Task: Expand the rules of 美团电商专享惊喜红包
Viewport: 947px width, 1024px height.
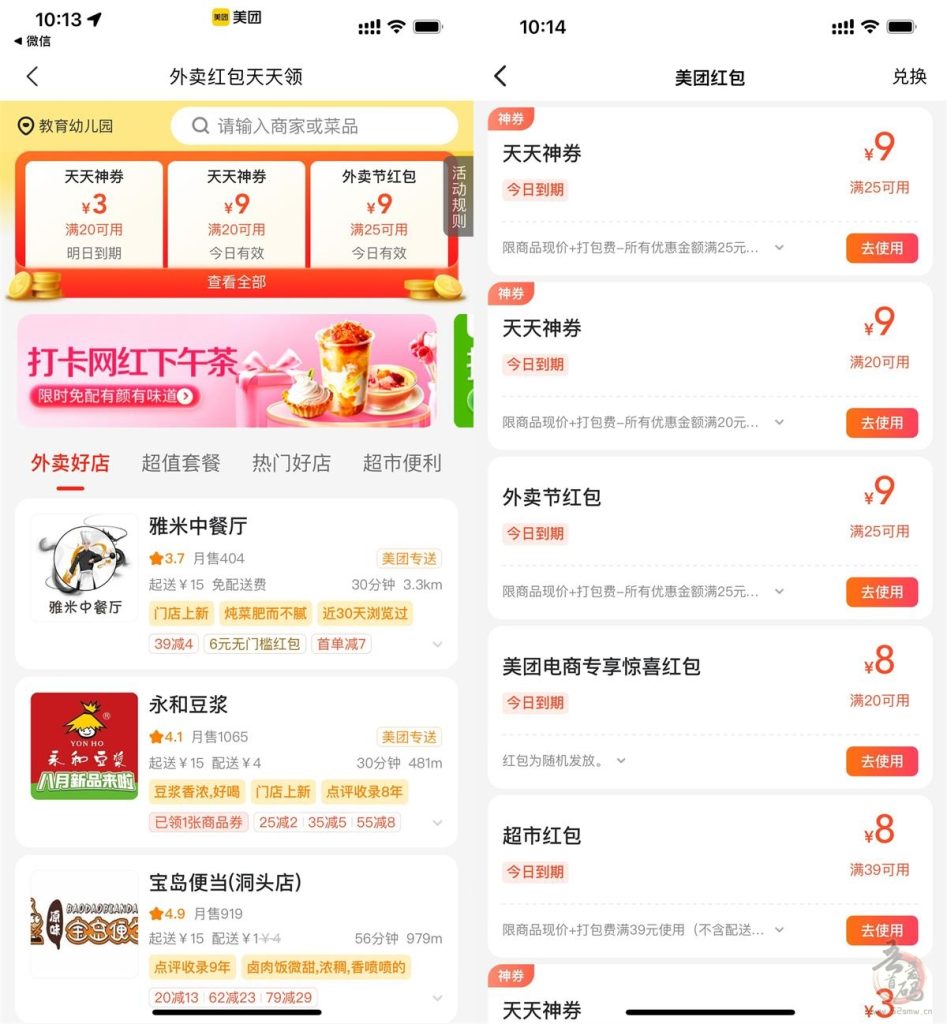Action: (x=621, y=761)
